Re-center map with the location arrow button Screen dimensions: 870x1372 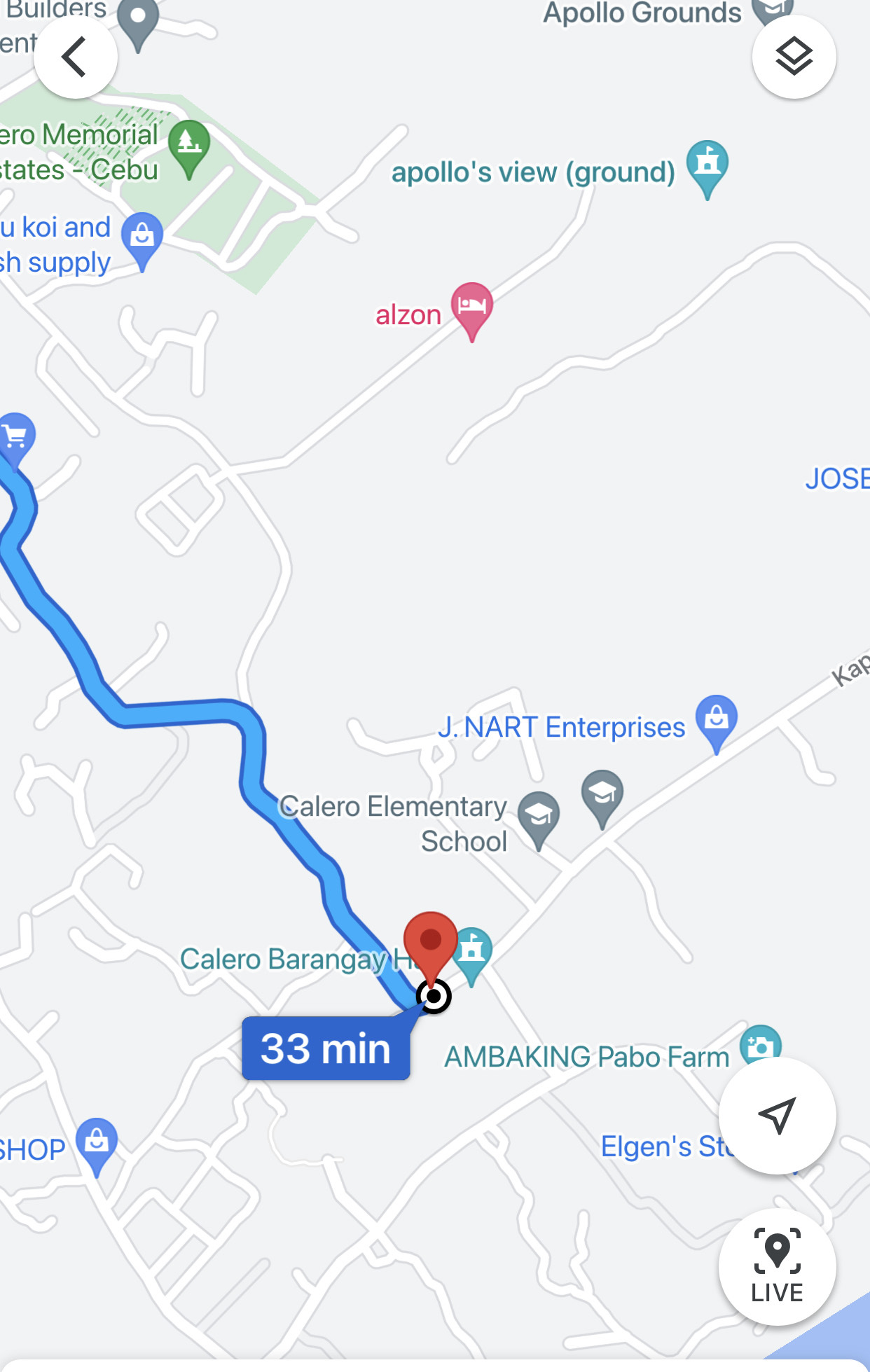click(x=777, y=1115)
